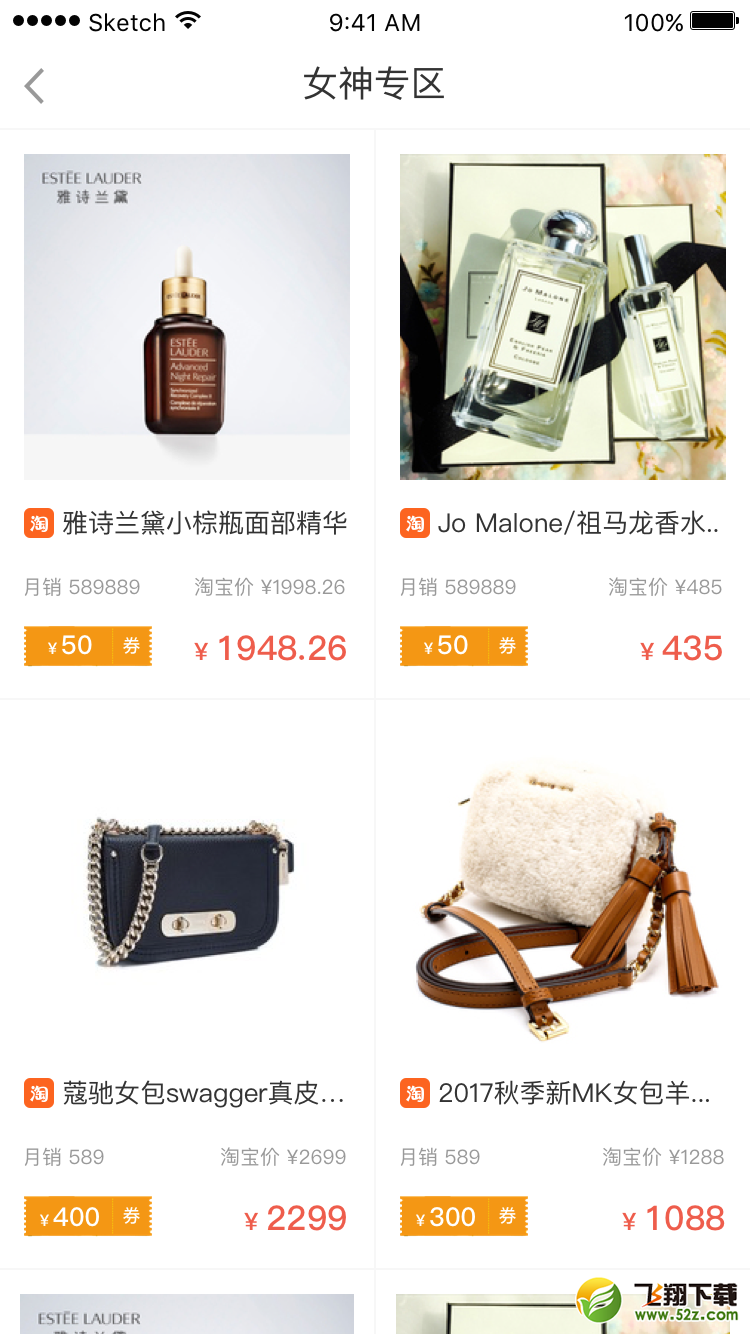This screenshot has height=1334, width=750.
Task: Claim ¥50 coupon on Jo Malone perfume
Action: point(464,647)
